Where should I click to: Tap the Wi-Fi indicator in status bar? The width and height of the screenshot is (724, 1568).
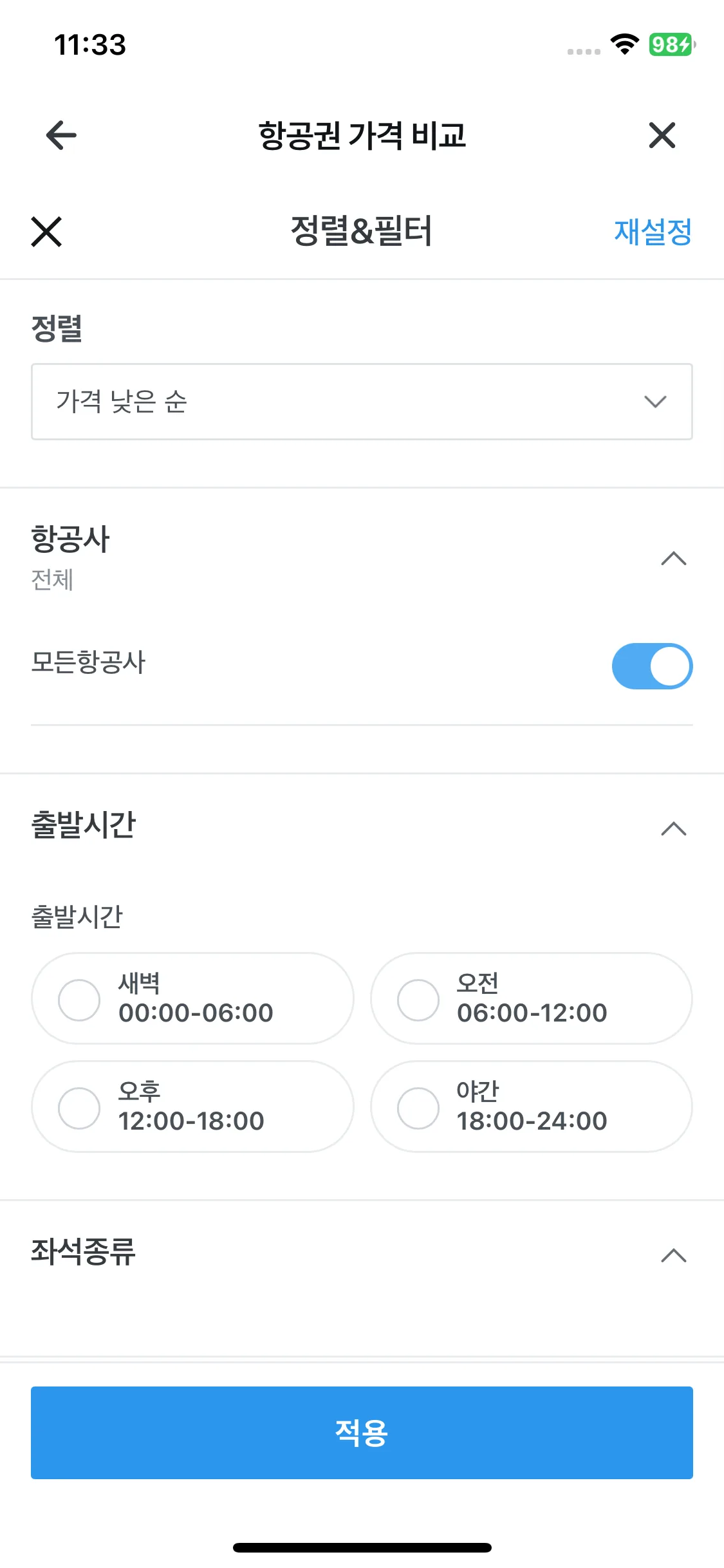pyautogui.click(x=622, y=45)
